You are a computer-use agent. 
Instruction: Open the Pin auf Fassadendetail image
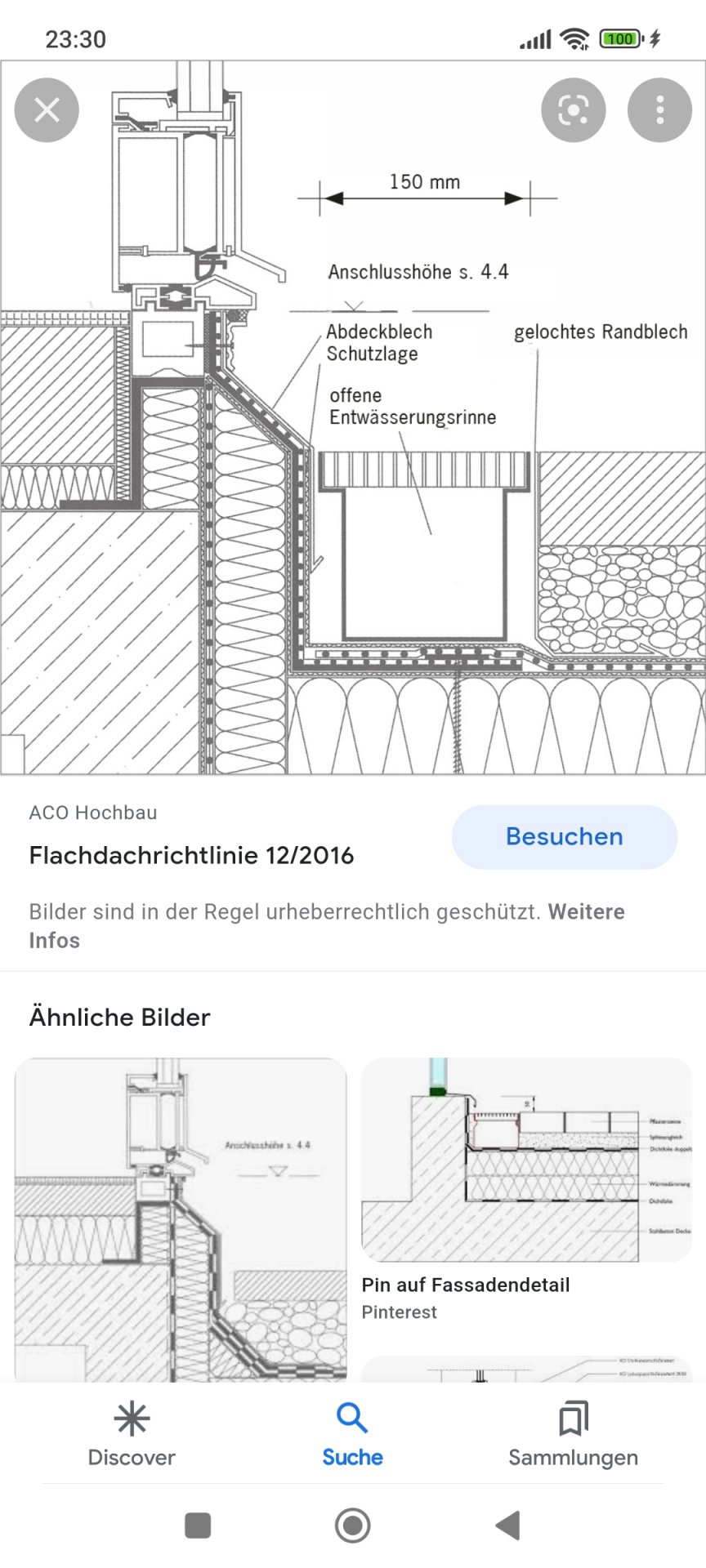click(526, 1160)
